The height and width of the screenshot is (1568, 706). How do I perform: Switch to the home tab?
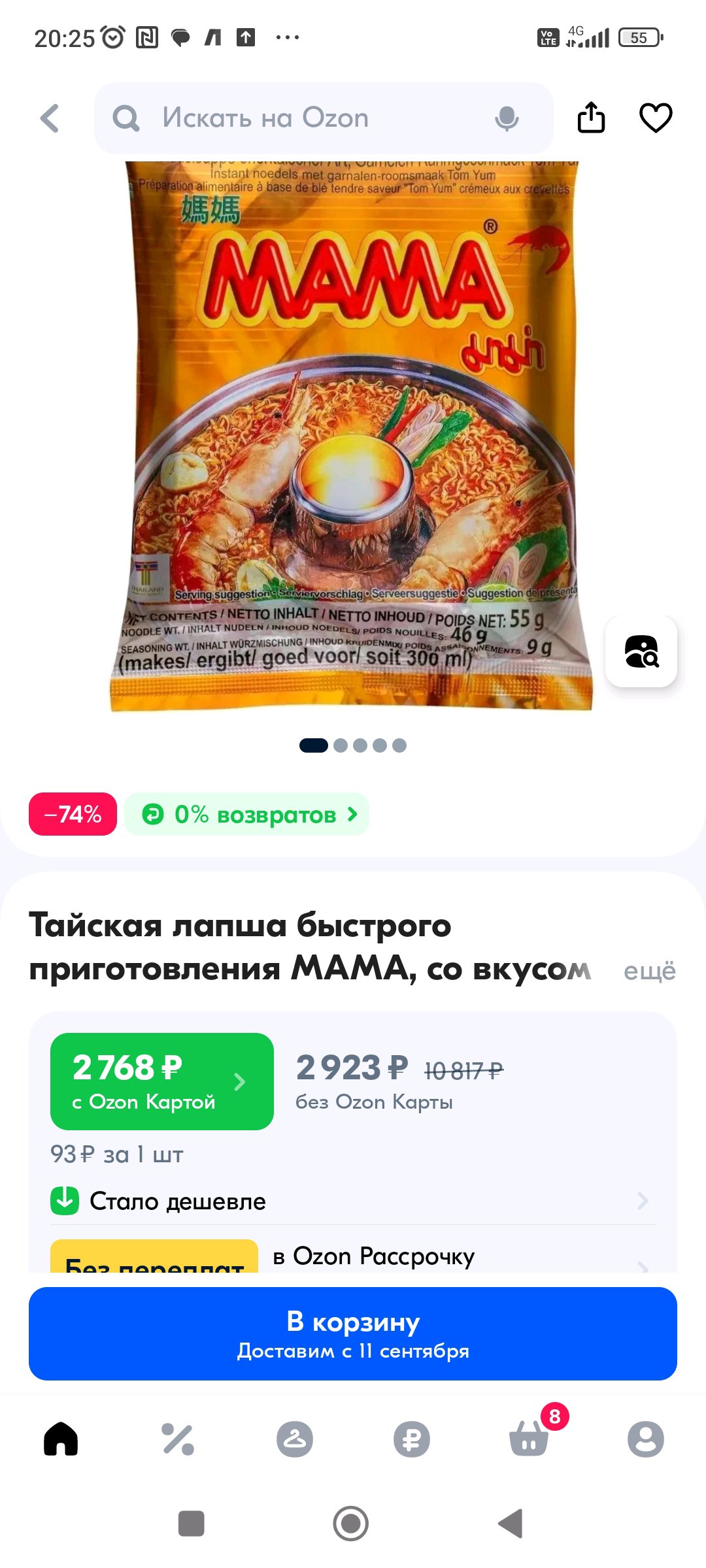(x=61, y=1439)
